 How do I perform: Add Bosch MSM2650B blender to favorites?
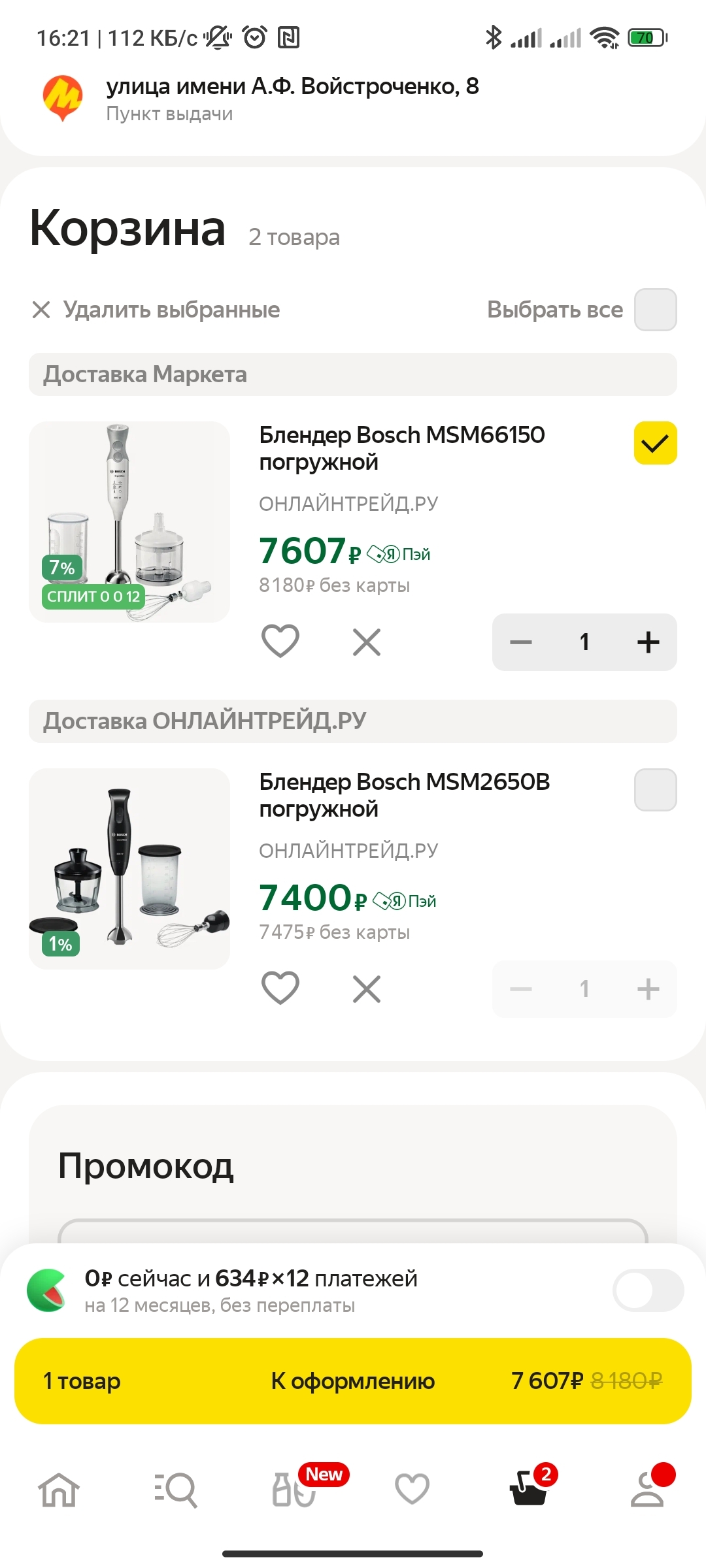pos(280,988)
